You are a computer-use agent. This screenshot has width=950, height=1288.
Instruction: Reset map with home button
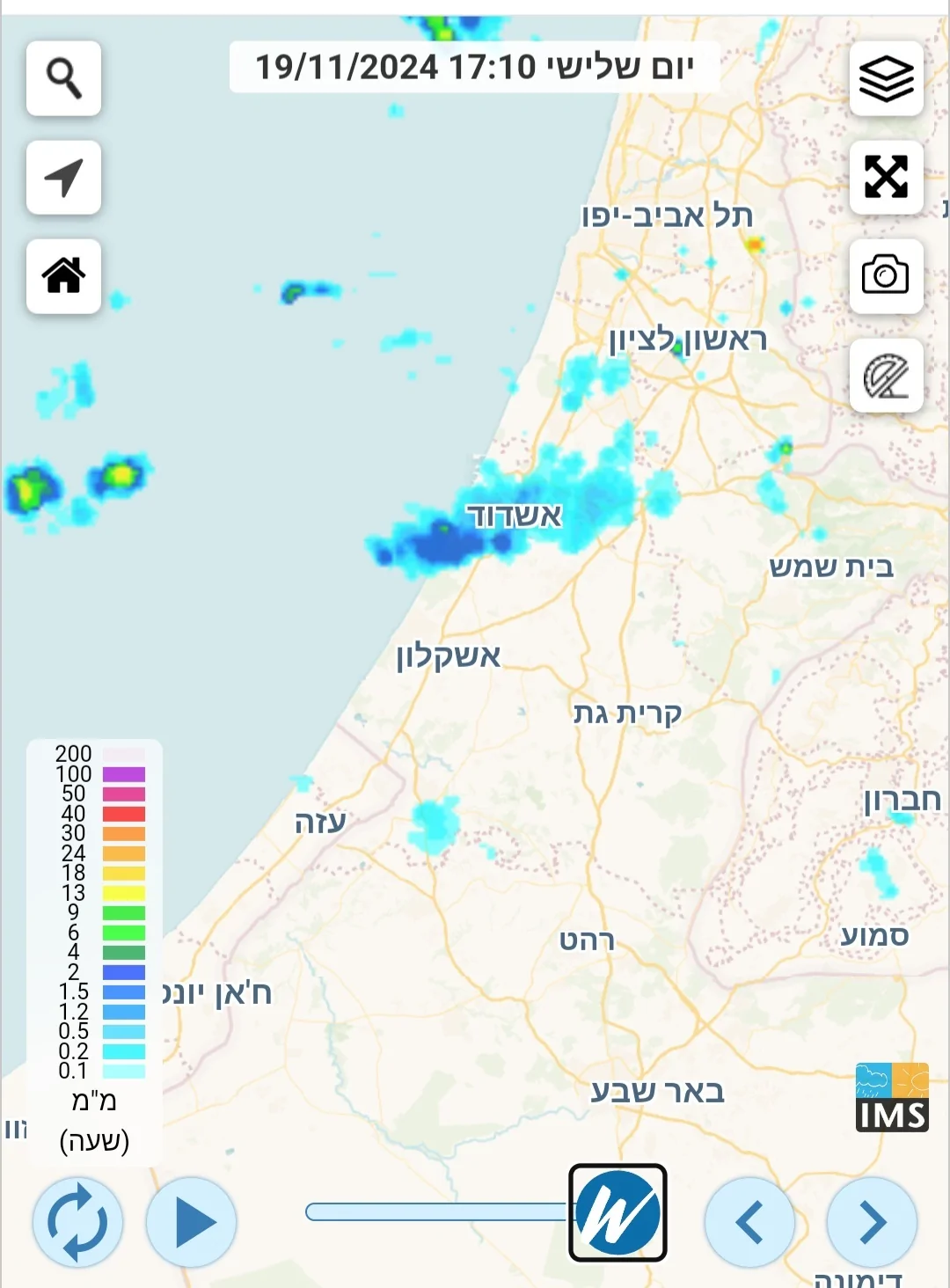pyautogui.click(x=63, y=275)
